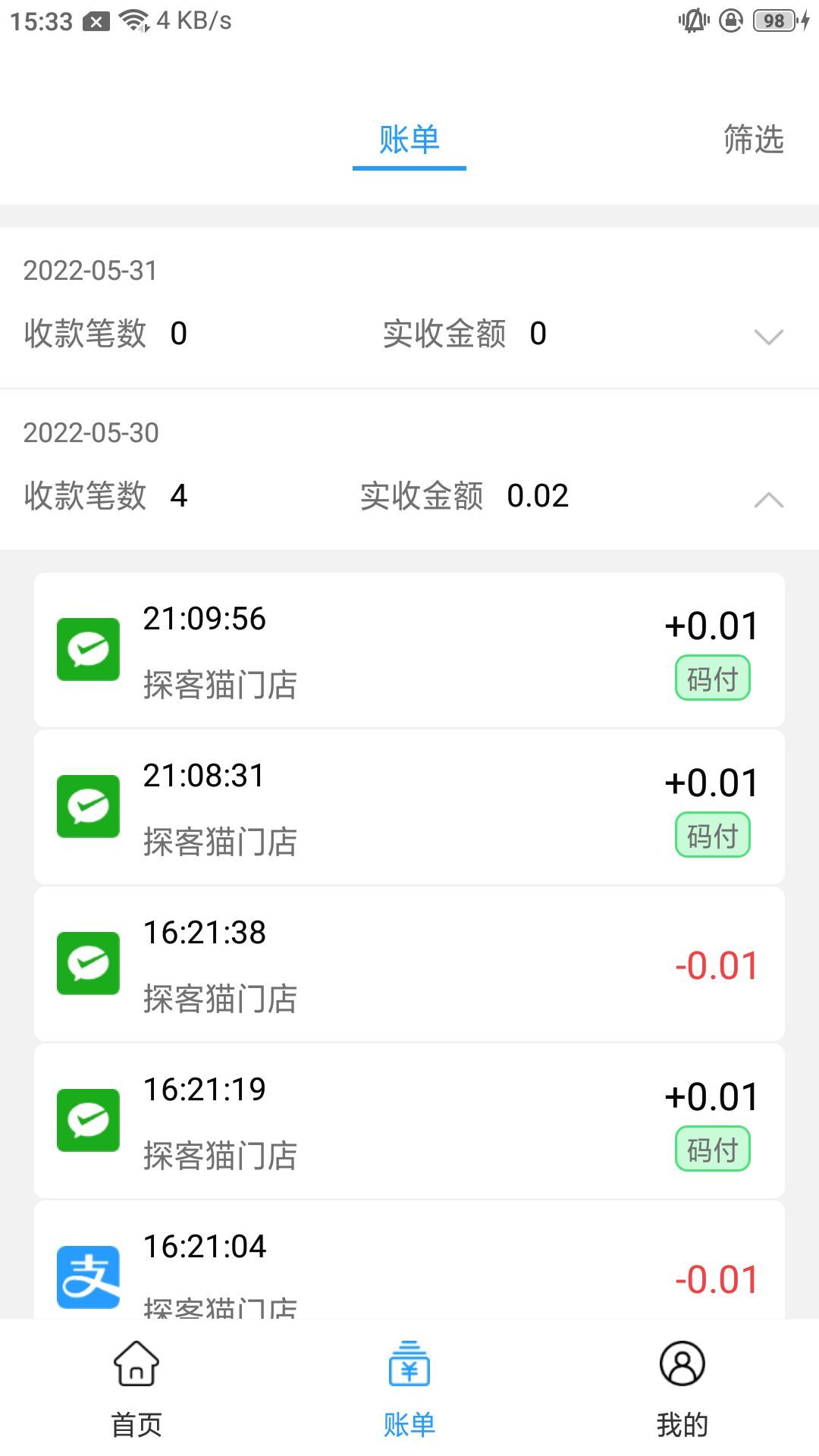Screen dimensions: 819x1456
Task: Switch to the 账单 tab at the top
Action: click(x=409, y=139)
